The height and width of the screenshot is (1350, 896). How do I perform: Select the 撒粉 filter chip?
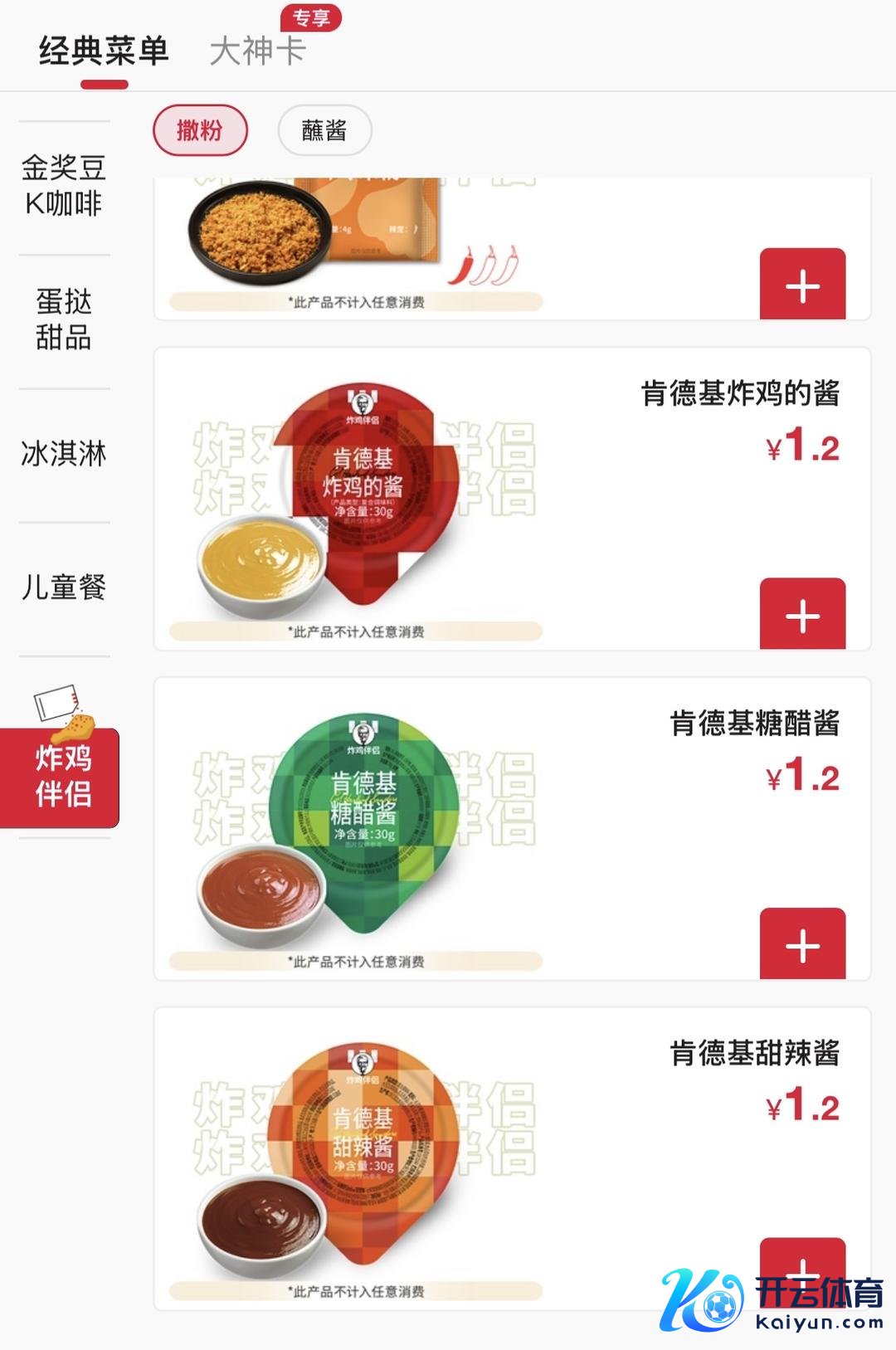[200, 130]
